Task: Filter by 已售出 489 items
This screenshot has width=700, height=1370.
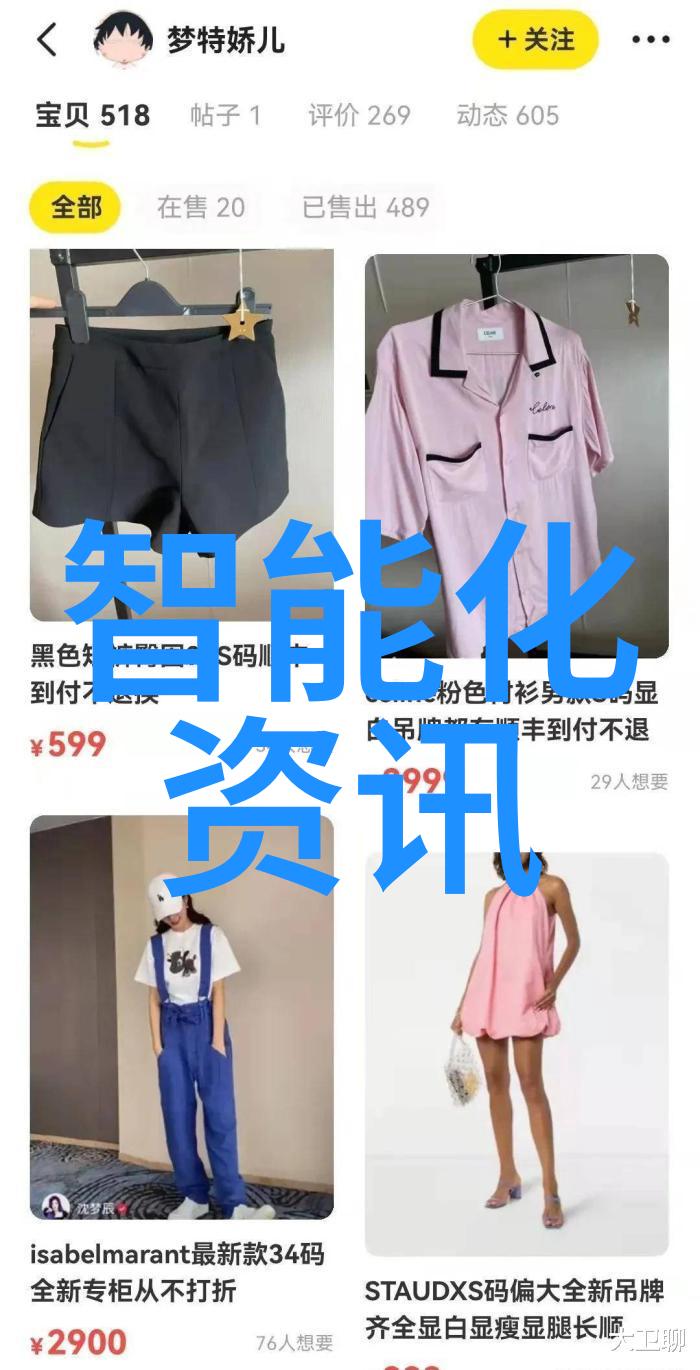Action: click(x=365, y=207)
